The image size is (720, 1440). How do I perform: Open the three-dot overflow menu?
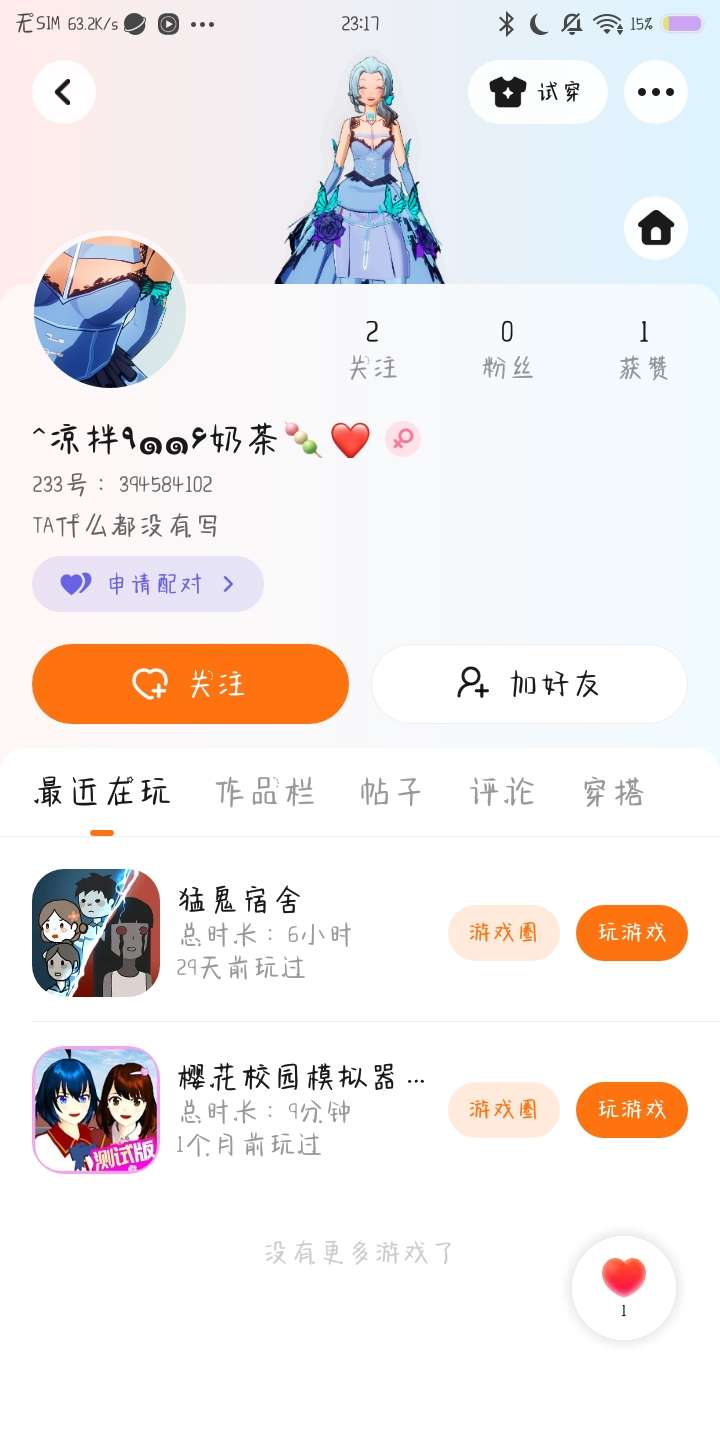pos(655,92)
